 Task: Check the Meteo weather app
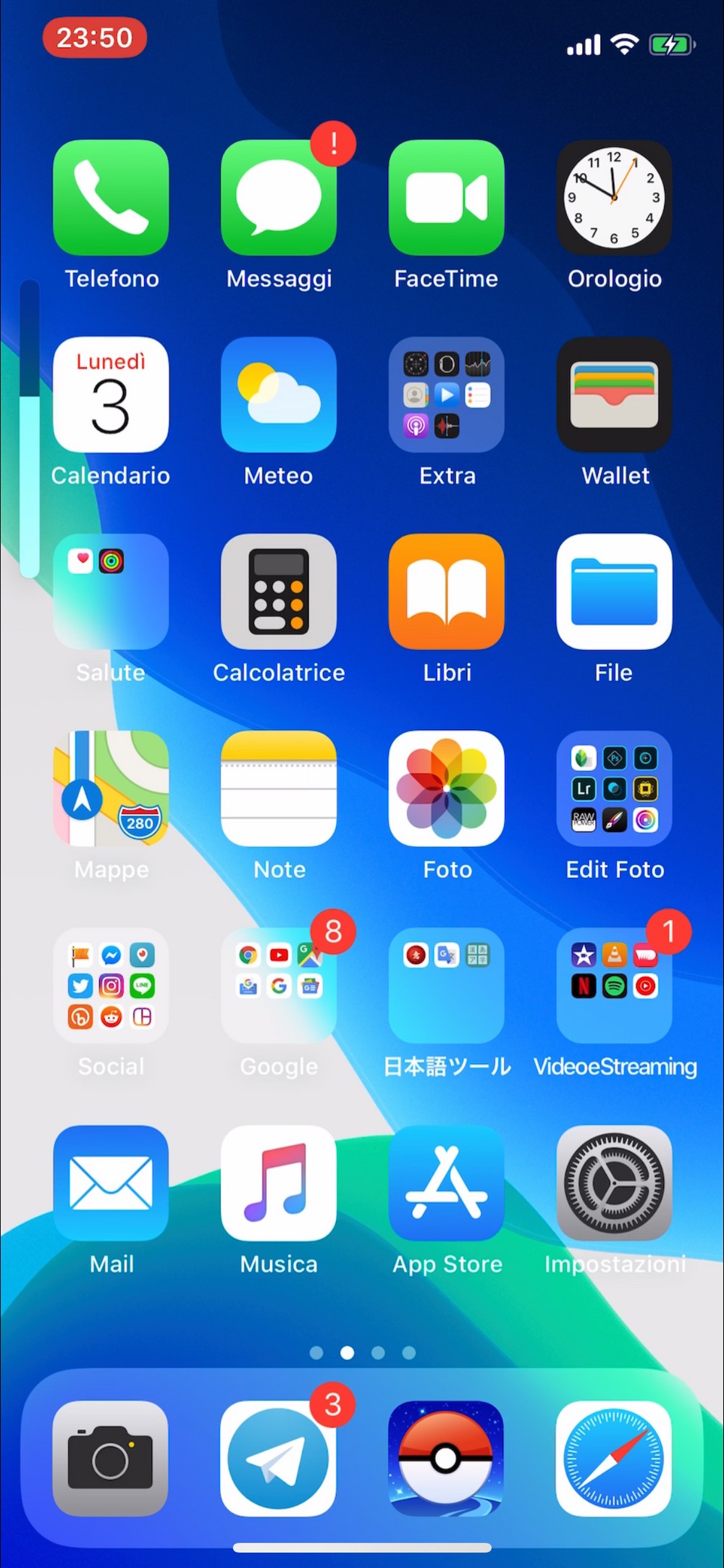(x=279, y=395)
